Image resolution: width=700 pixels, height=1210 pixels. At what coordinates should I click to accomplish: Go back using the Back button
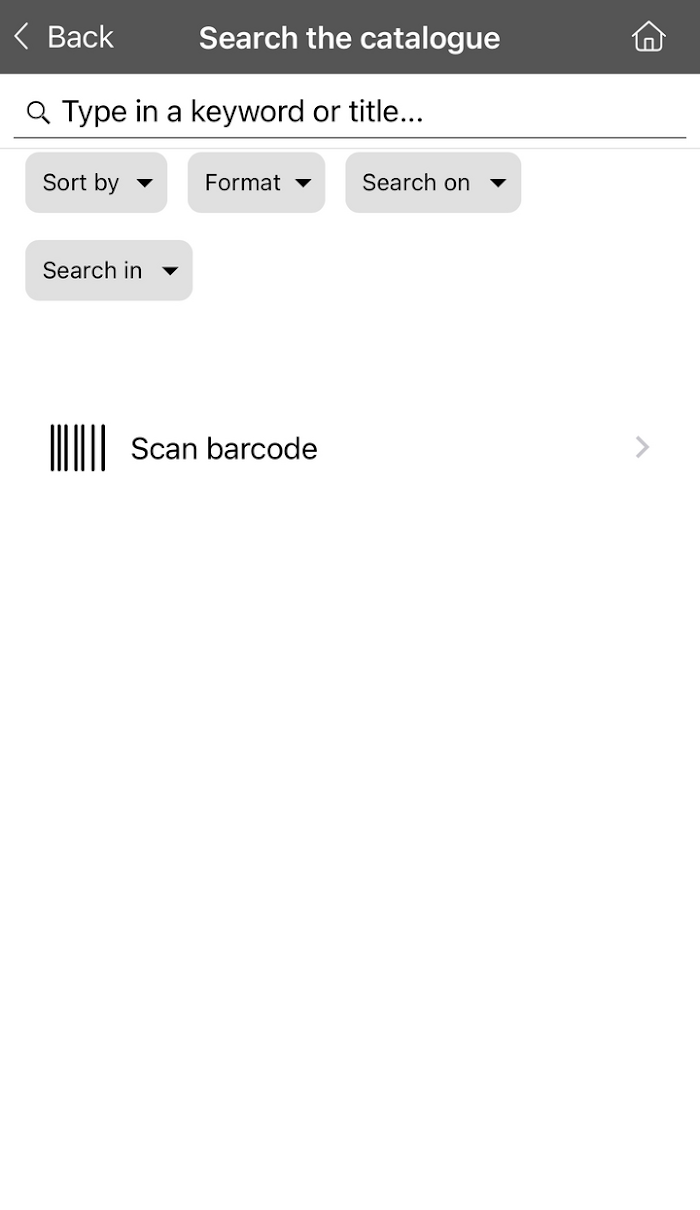click(x=64, y=37)
